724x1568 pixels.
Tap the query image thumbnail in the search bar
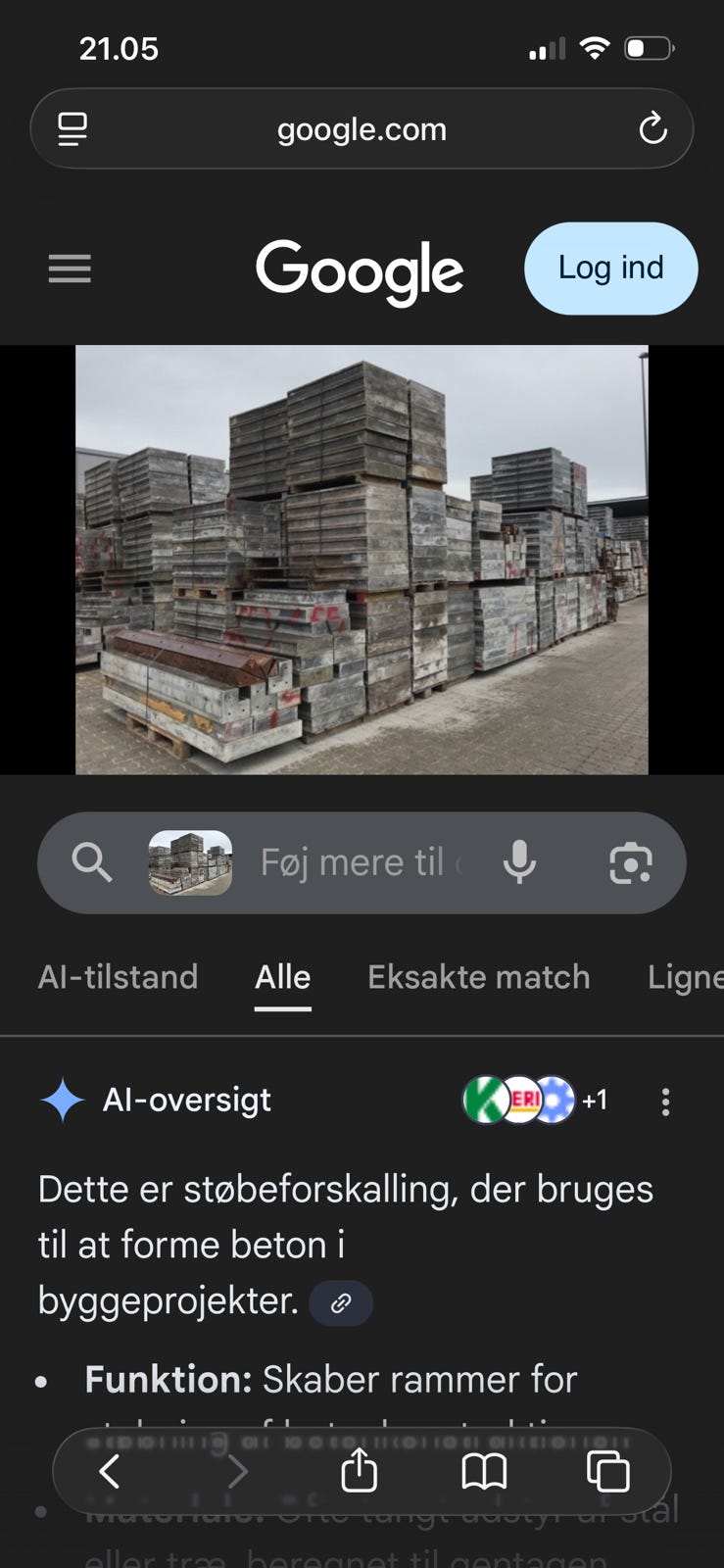click(189, 862)
